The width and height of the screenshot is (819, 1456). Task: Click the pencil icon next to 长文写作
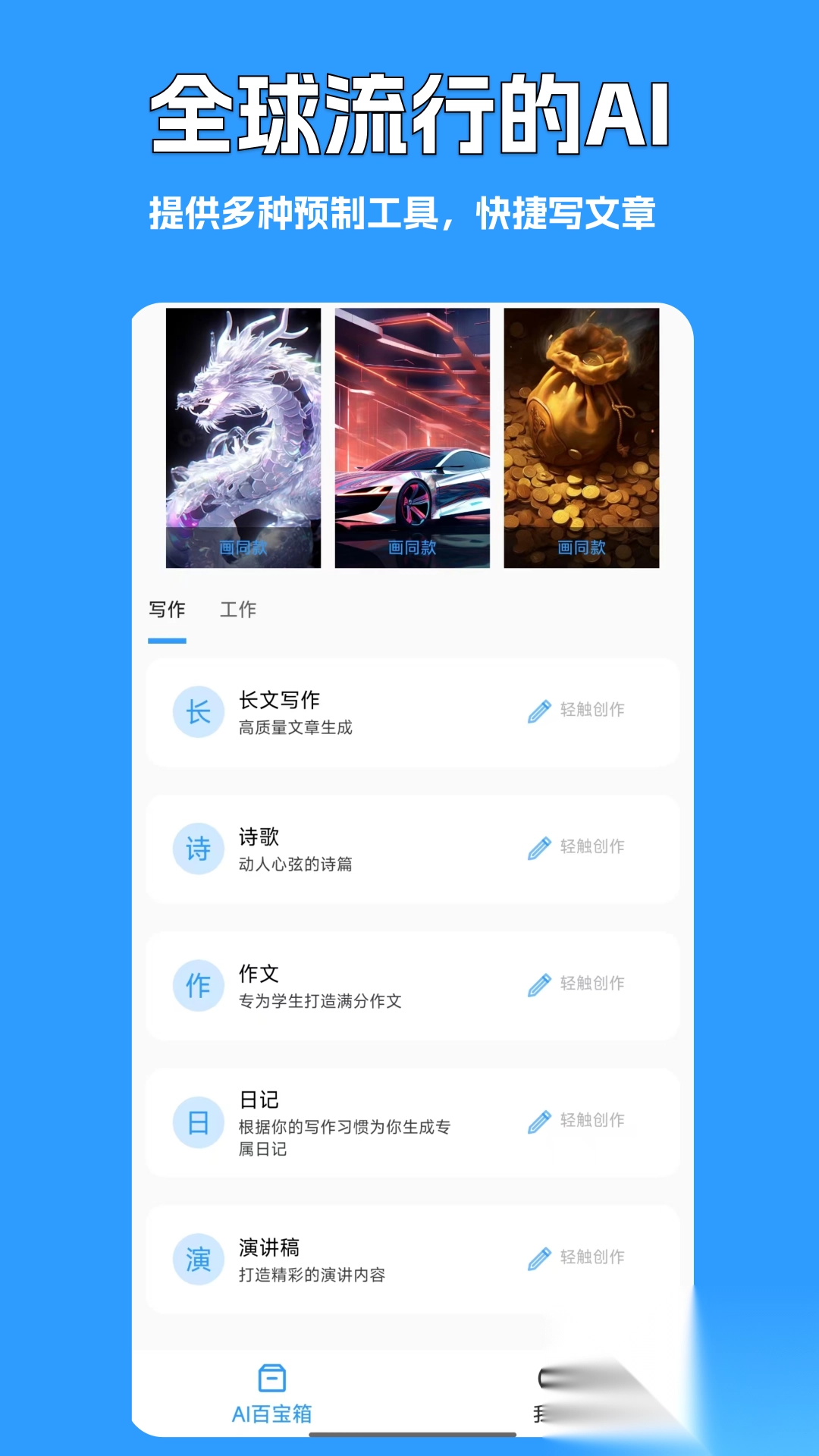click(540, 711)
